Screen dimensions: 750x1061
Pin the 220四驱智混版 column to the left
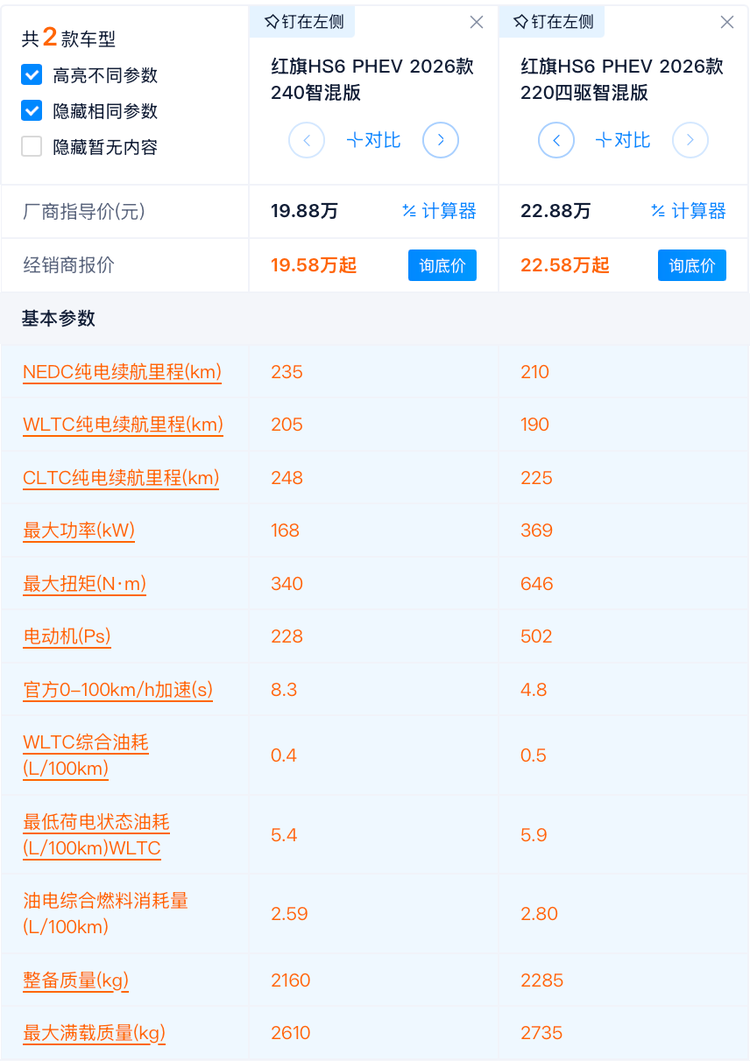[553, 22]
